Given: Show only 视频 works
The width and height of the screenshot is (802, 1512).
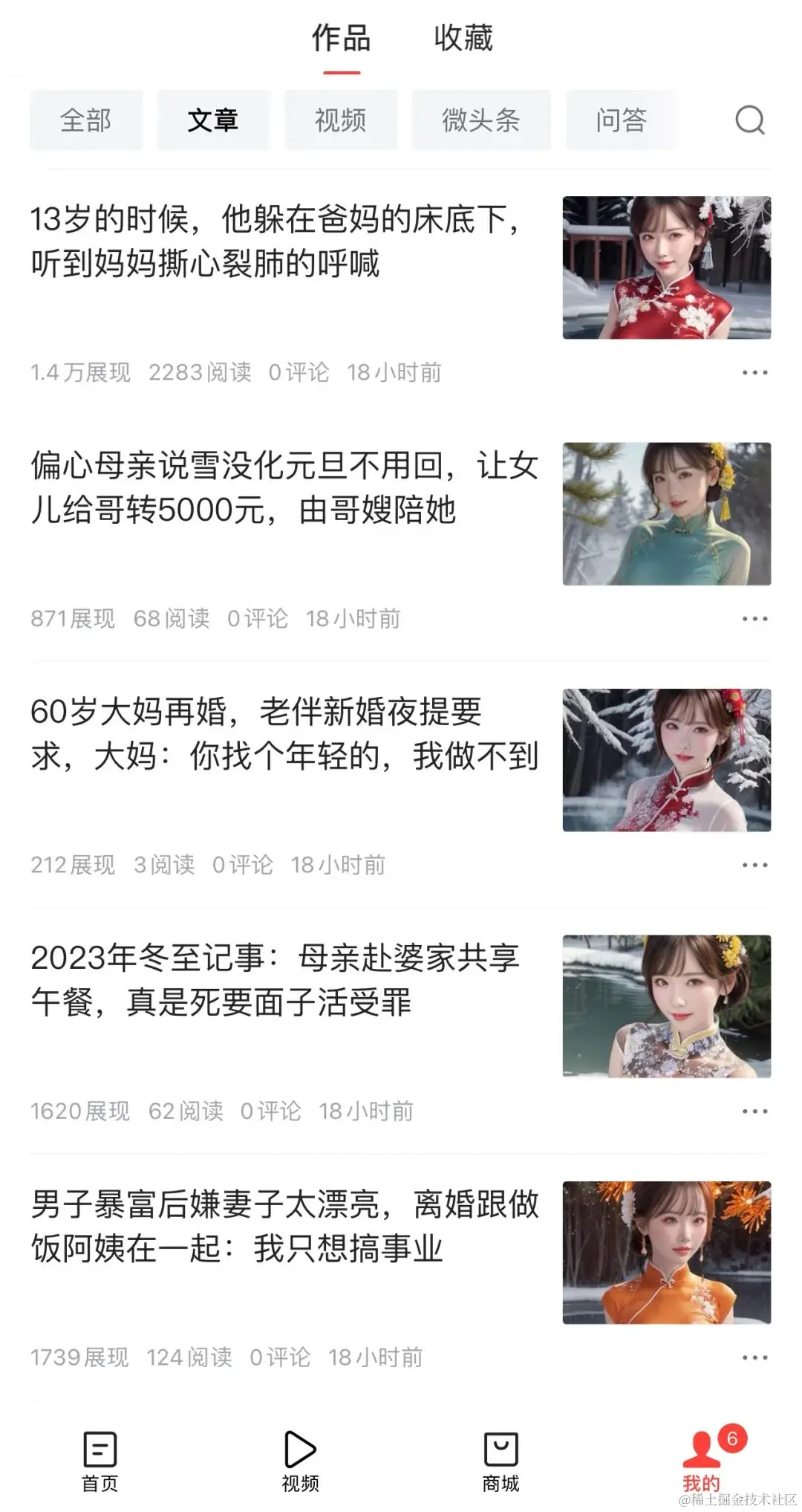Looking at the screenshot, I should [x=340, y=120].
